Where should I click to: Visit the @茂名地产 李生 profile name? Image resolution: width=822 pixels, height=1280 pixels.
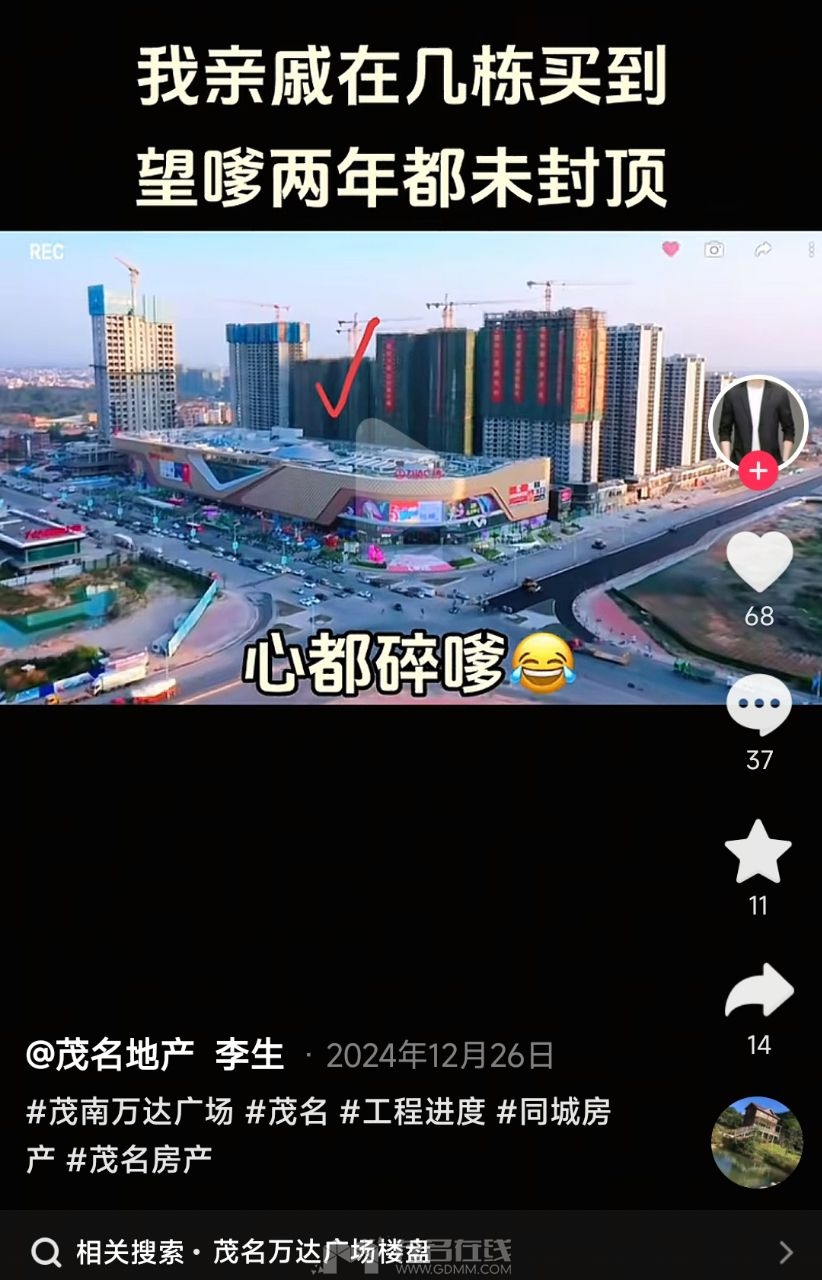(155, 1055)
